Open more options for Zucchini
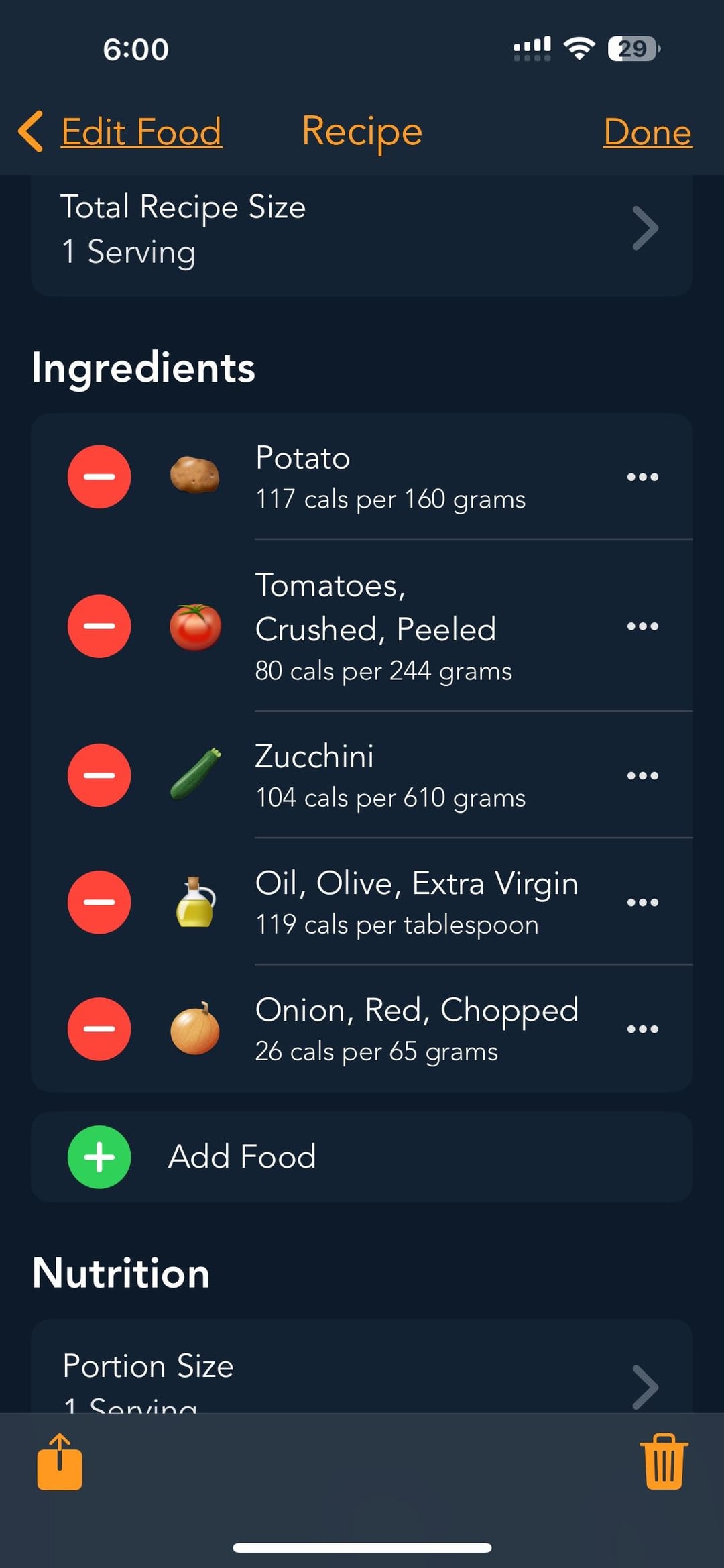This screenshot has height=1568, width=724. click(643, 775)
